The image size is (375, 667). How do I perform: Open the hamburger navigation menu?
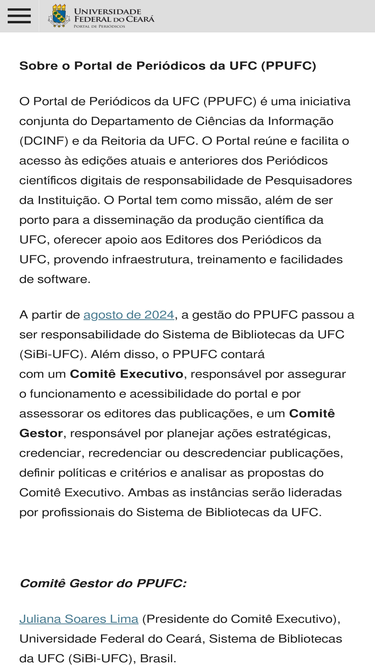click(x=19, y=16)
